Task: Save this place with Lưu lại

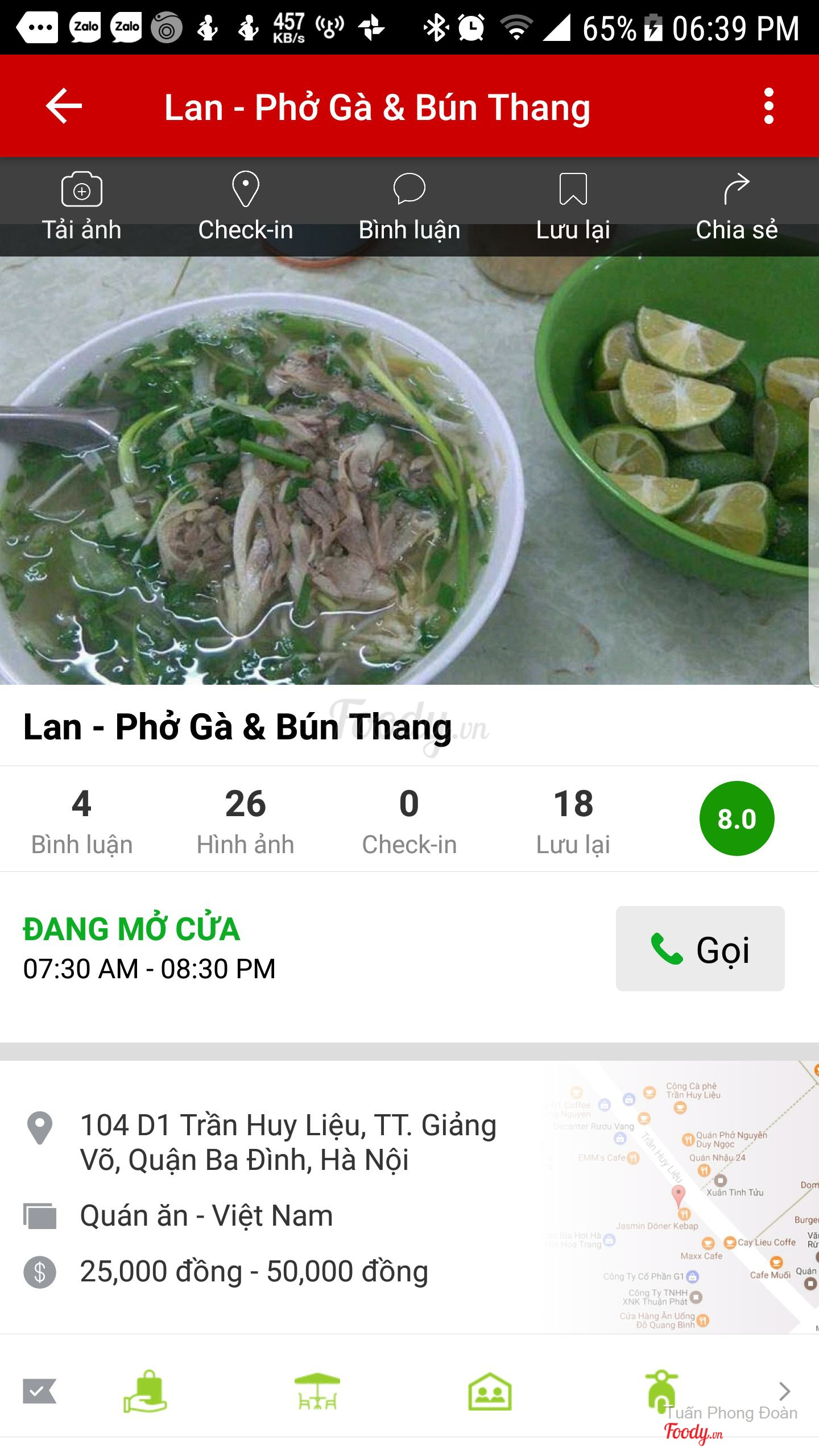Action: tap(573, 206)
